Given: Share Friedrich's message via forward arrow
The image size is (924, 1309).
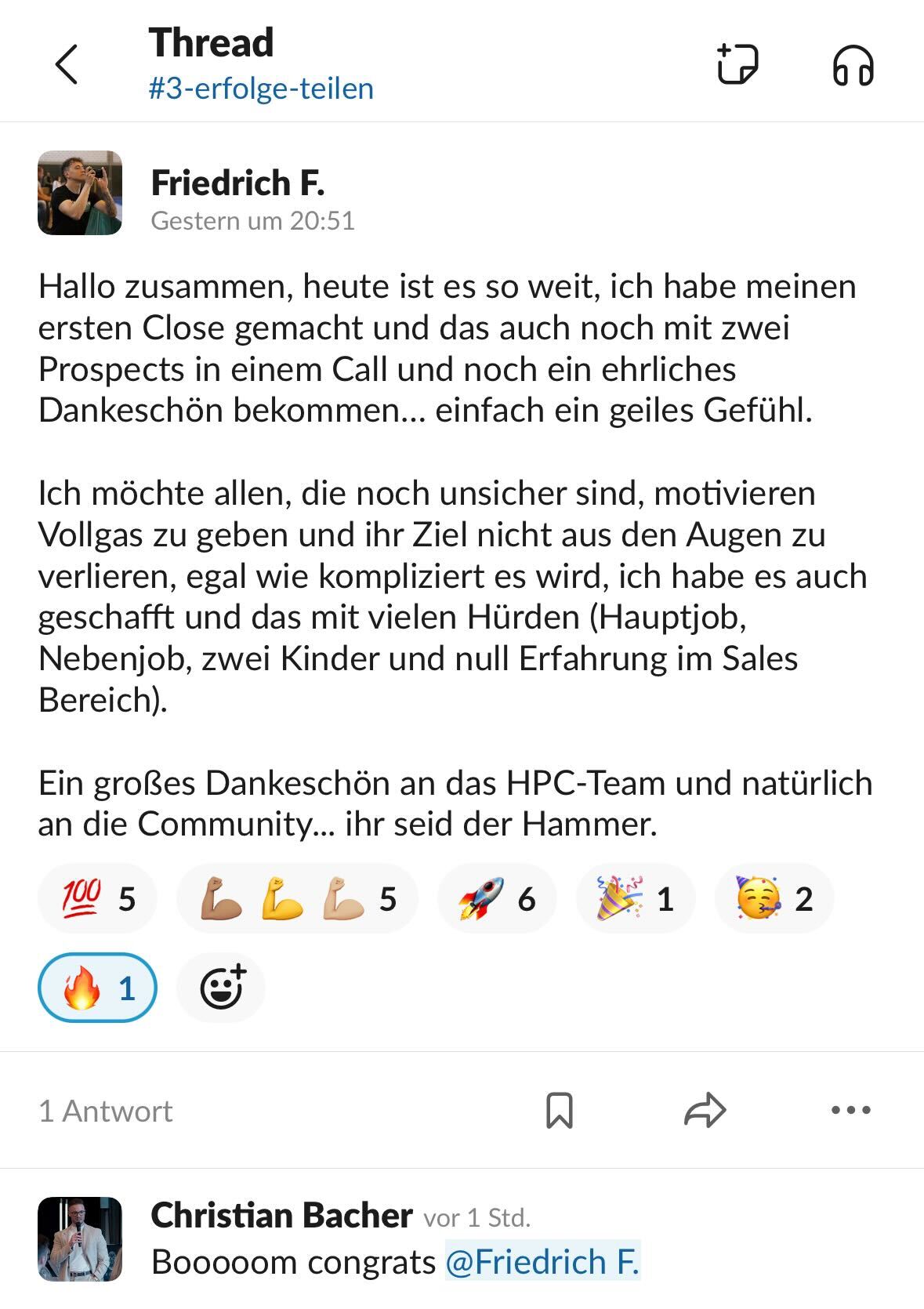Looking at the screenshot, I should tap(705, 1111).
